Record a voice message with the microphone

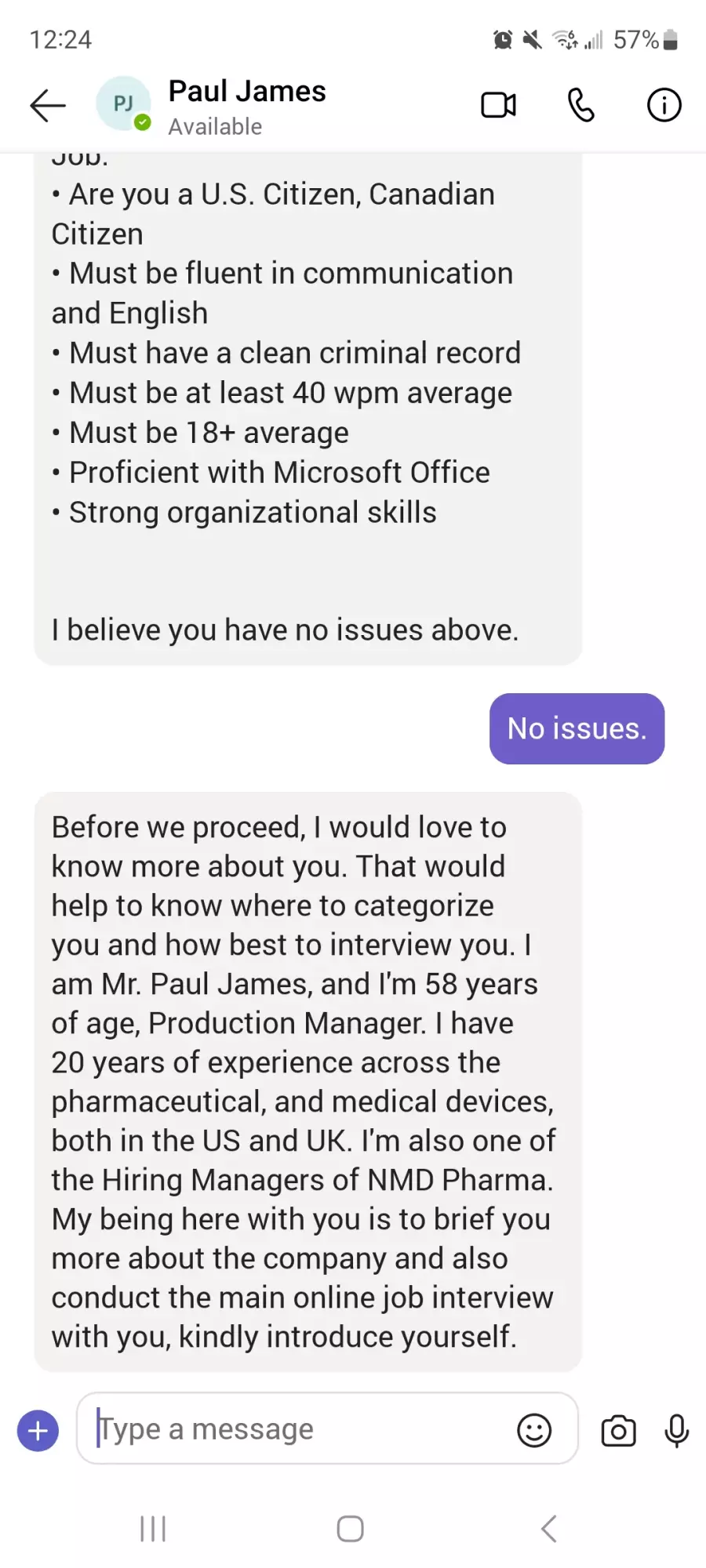click(676, 1431)
